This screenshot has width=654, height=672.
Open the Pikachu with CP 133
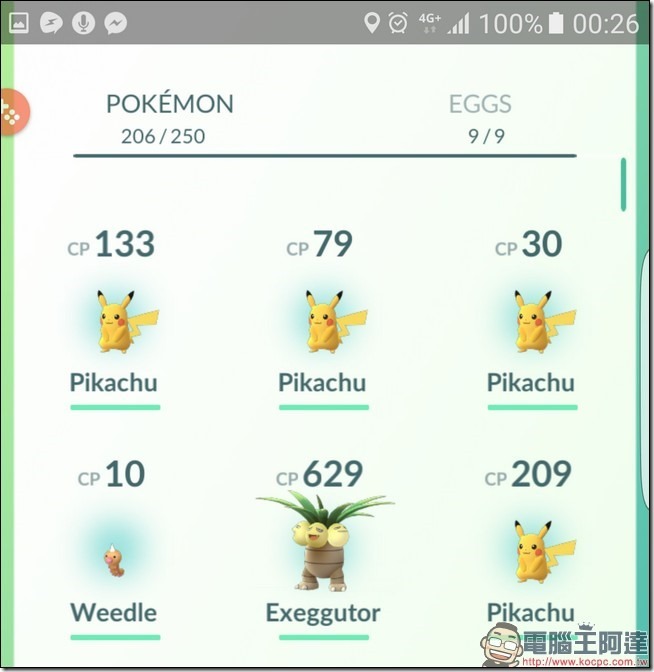(x=115, y=322)
